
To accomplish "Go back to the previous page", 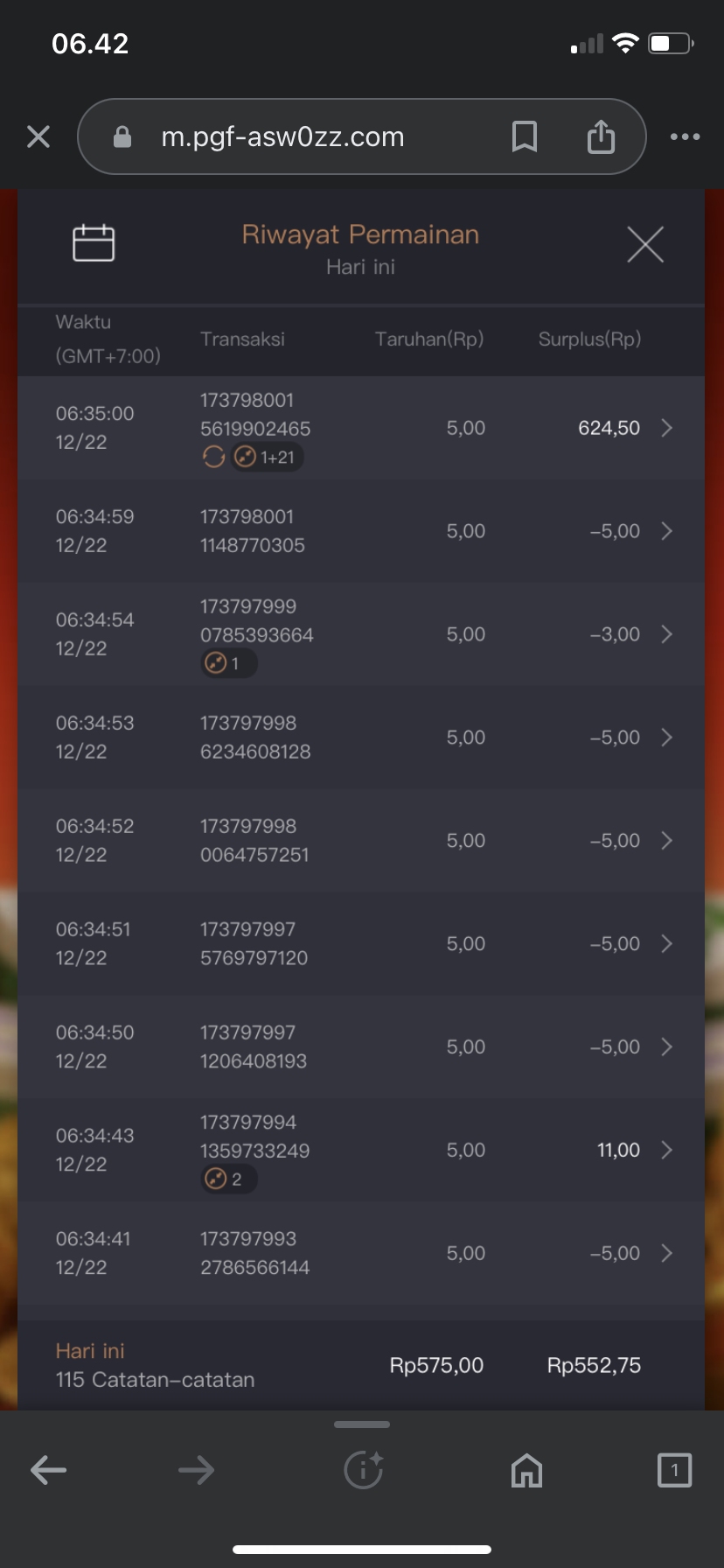I will coord(49,1470).
